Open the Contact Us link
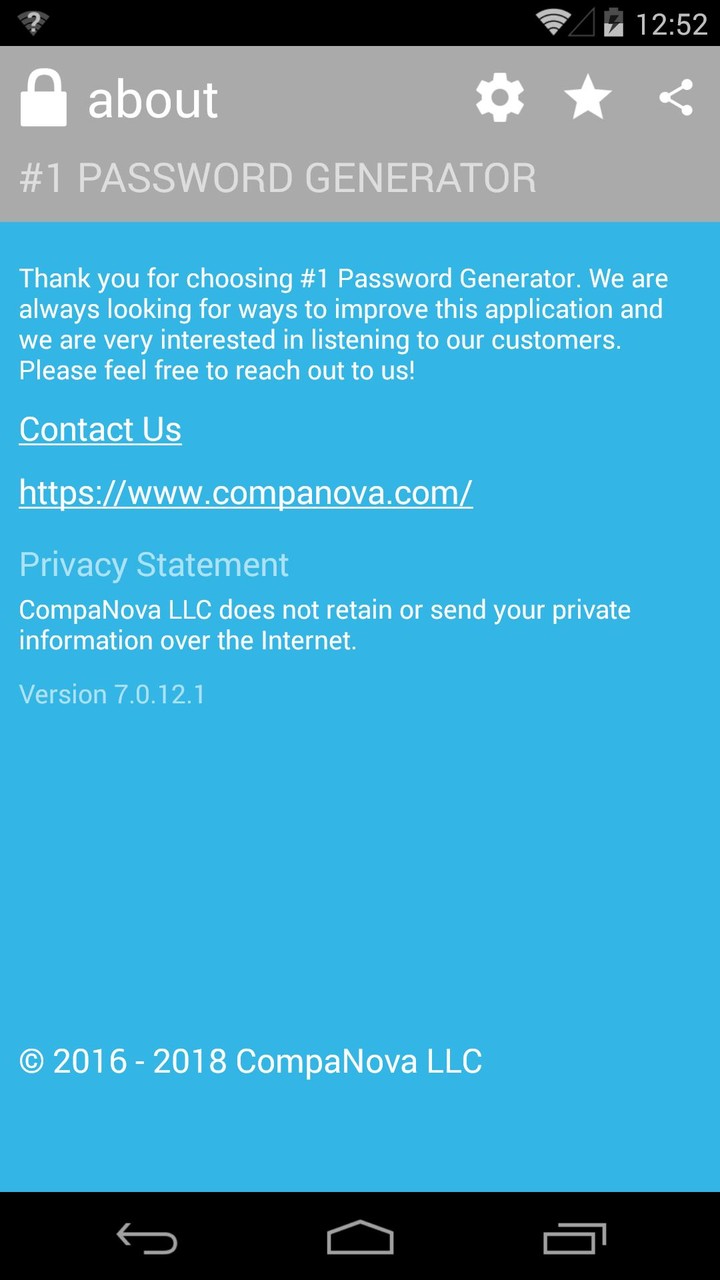The height and width of the screenshot is (1280, 720). point(100,429)
